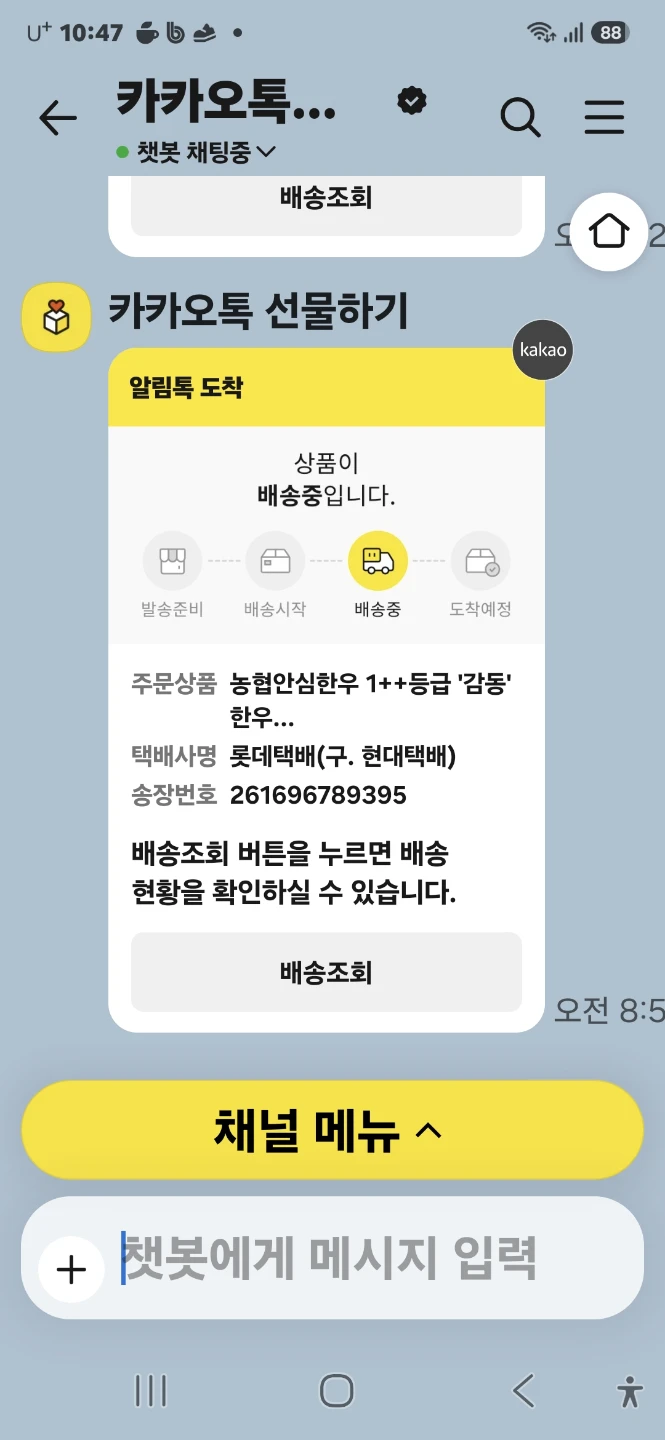
Task: Open recent apps from the navigation bar
Action: pyautogui.click(x=150, y=1391)
